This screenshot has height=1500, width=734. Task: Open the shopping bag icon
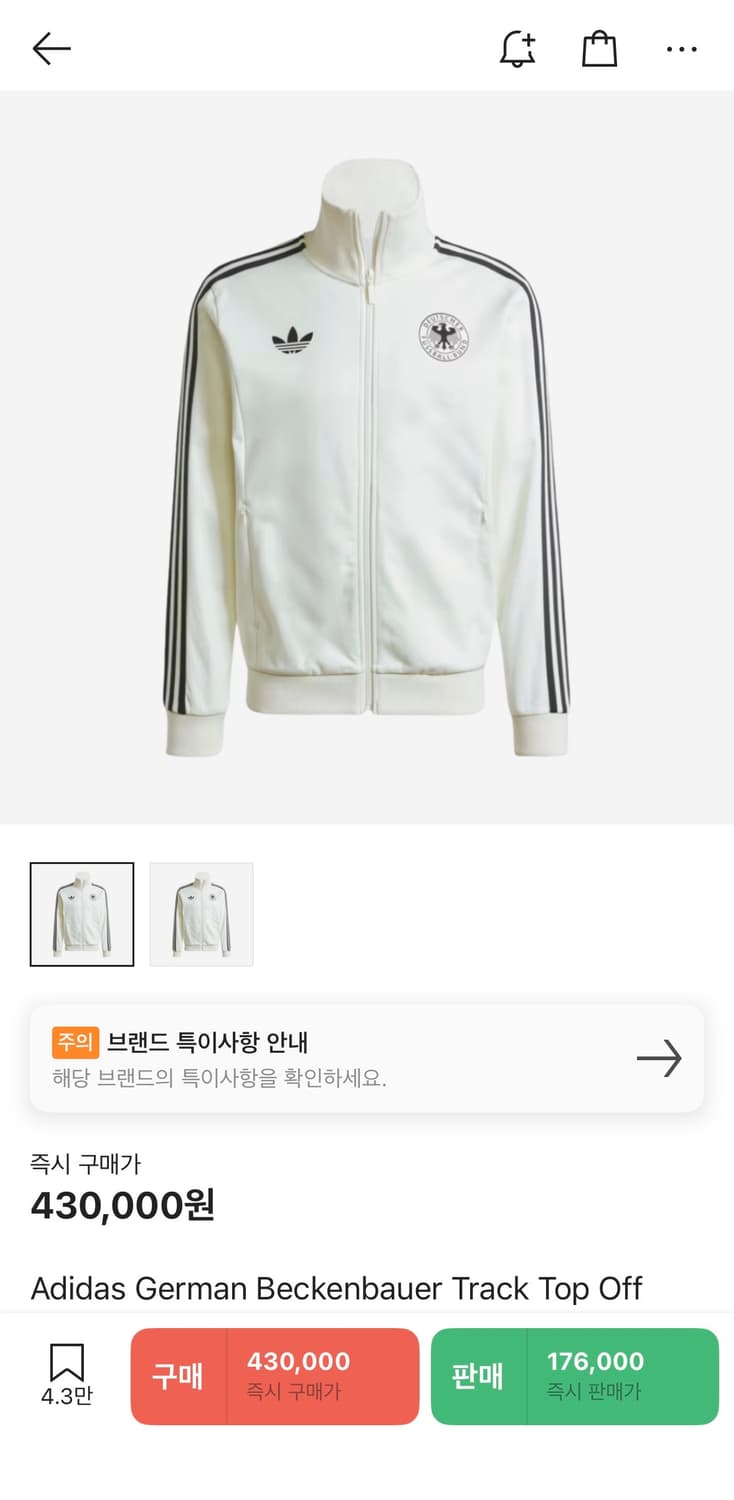click(x=598, y=47)
